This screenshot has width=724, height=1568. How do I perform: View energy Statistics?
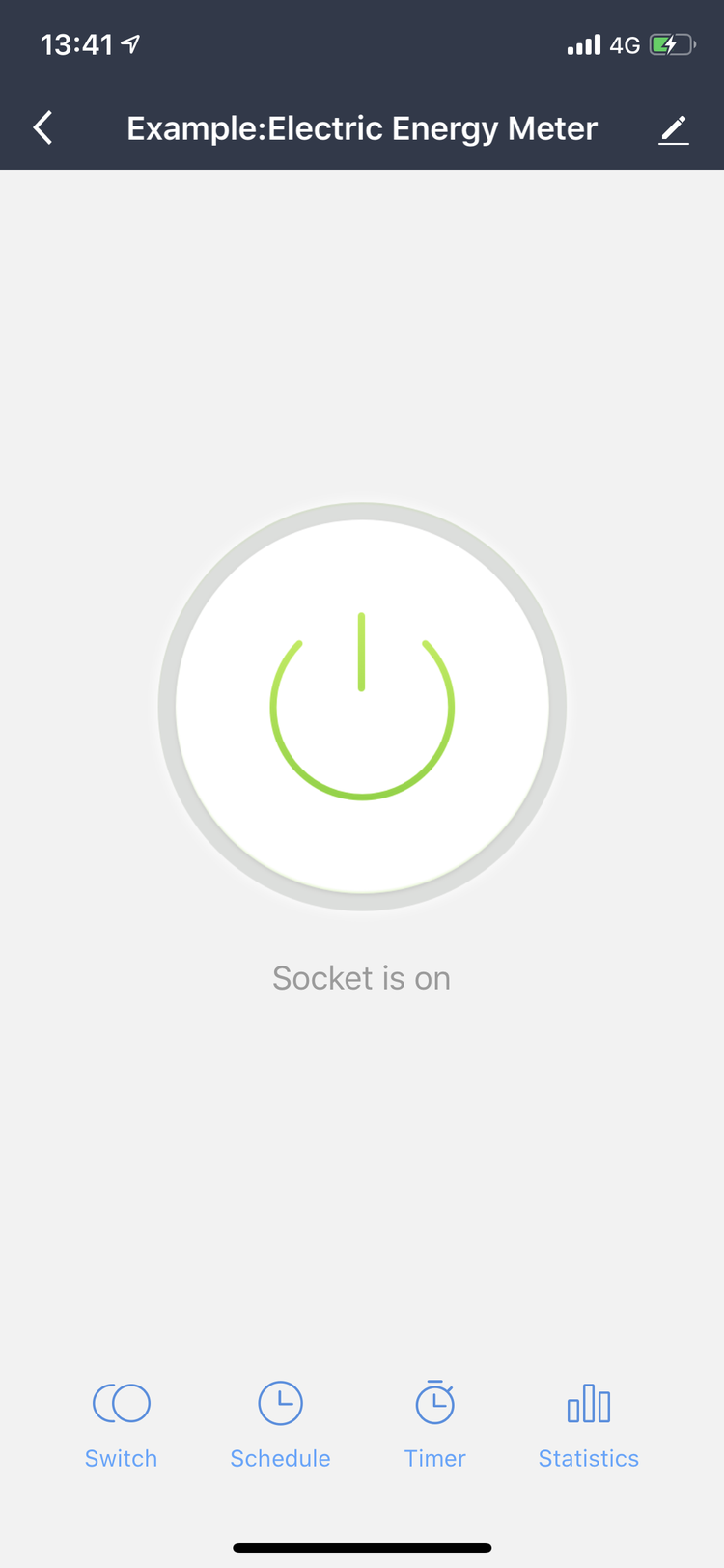[x=588, y=1423]
